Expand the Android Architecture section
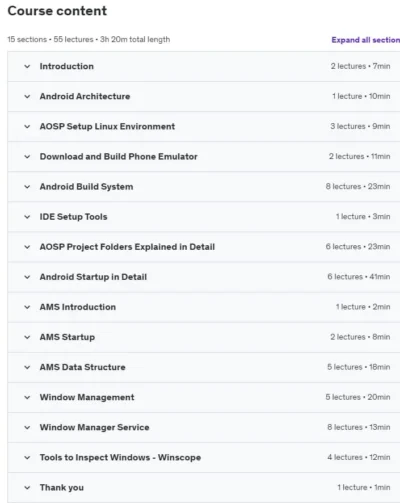400x503 pixels. (204, 96)
